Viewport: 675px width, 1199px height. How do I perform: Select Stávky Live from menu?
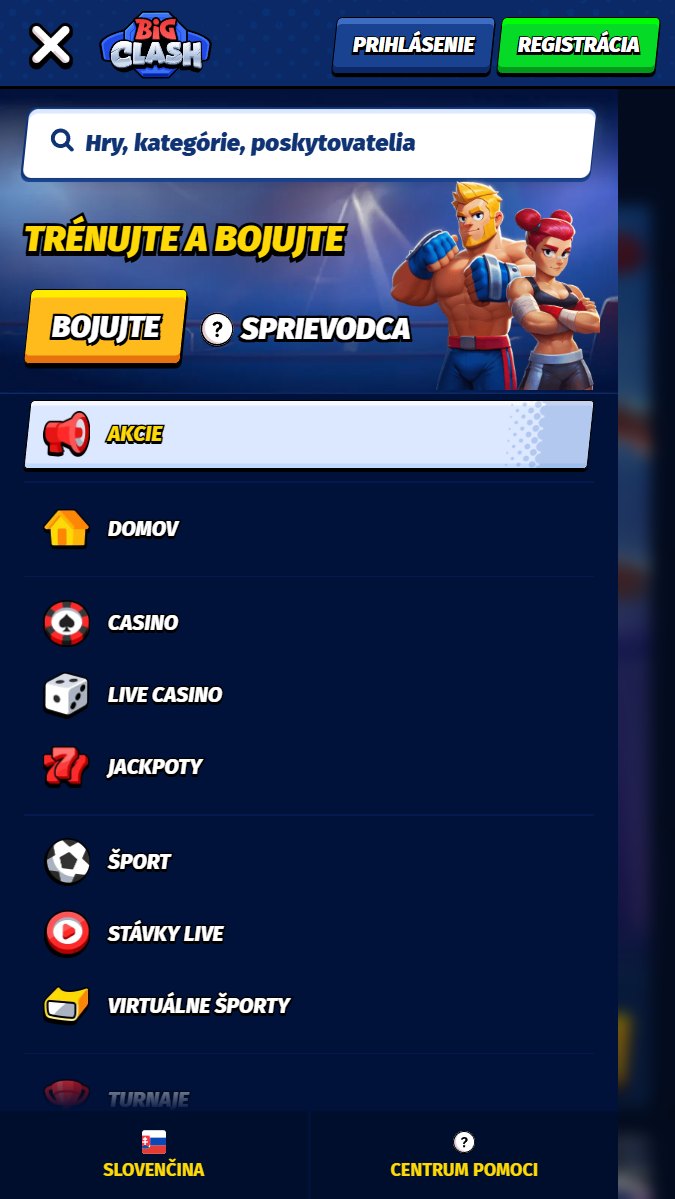pyautogui.click(x=165, y=933)
